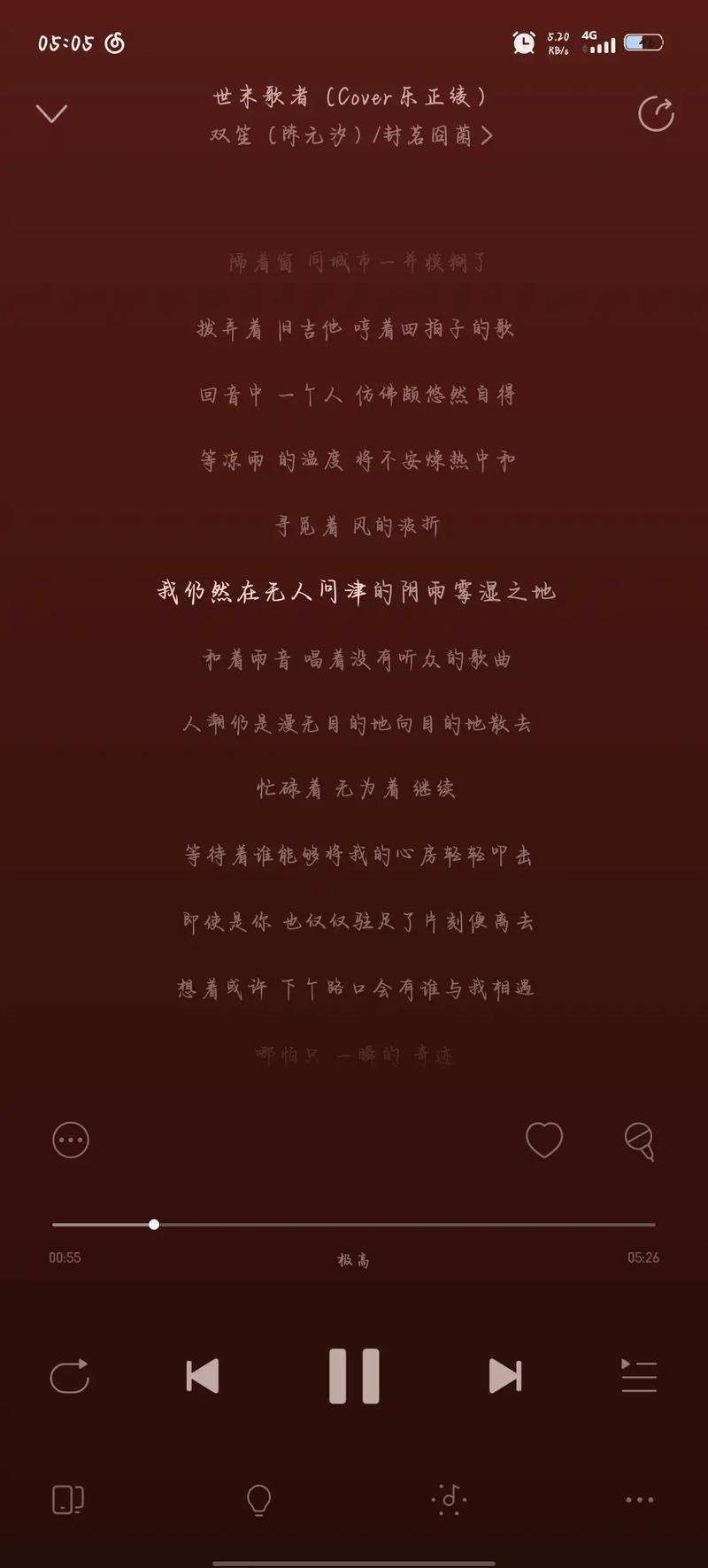Open the karaoke microphone icon

click(639, 1141)
